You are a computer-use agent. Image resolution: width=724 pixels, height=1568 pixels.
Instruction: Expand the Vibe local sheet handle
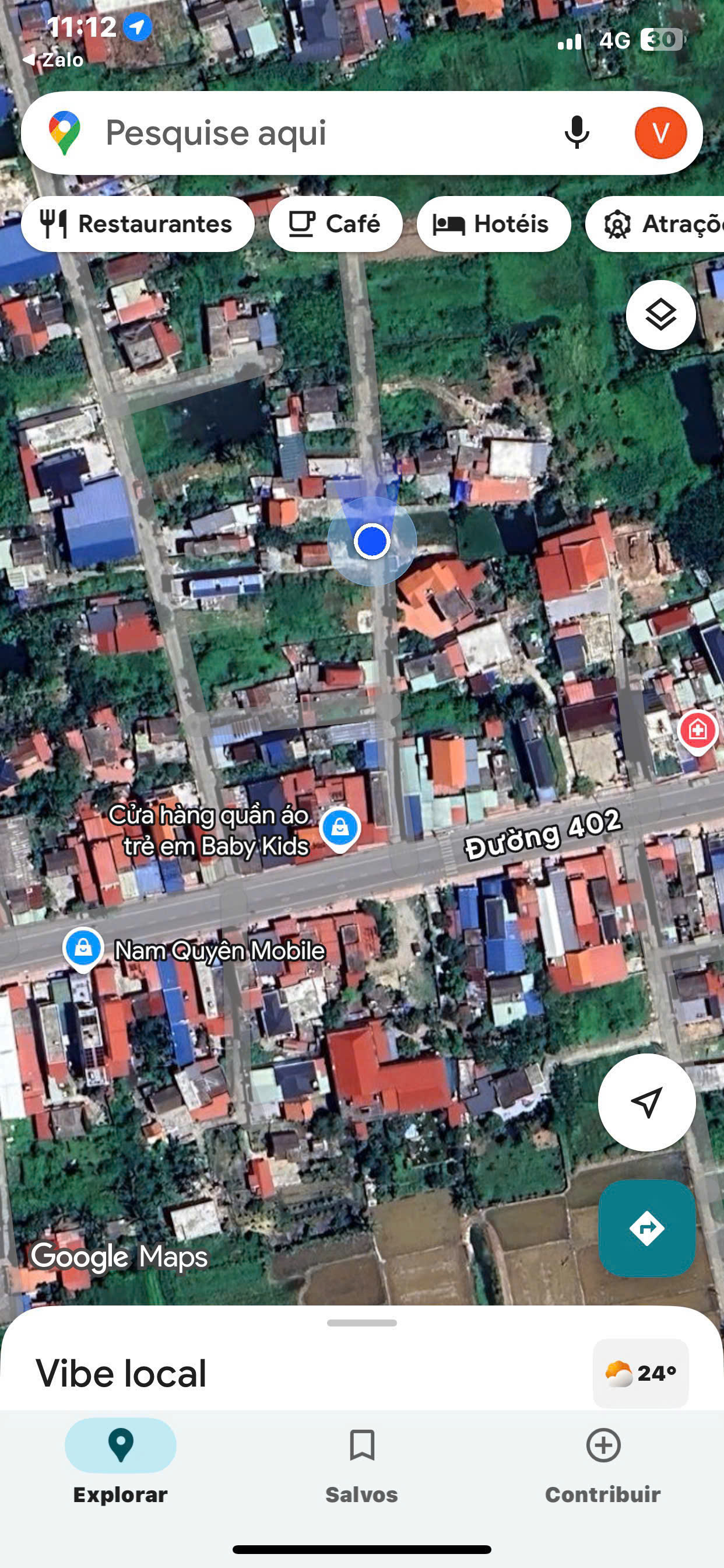click(362, 1322)
